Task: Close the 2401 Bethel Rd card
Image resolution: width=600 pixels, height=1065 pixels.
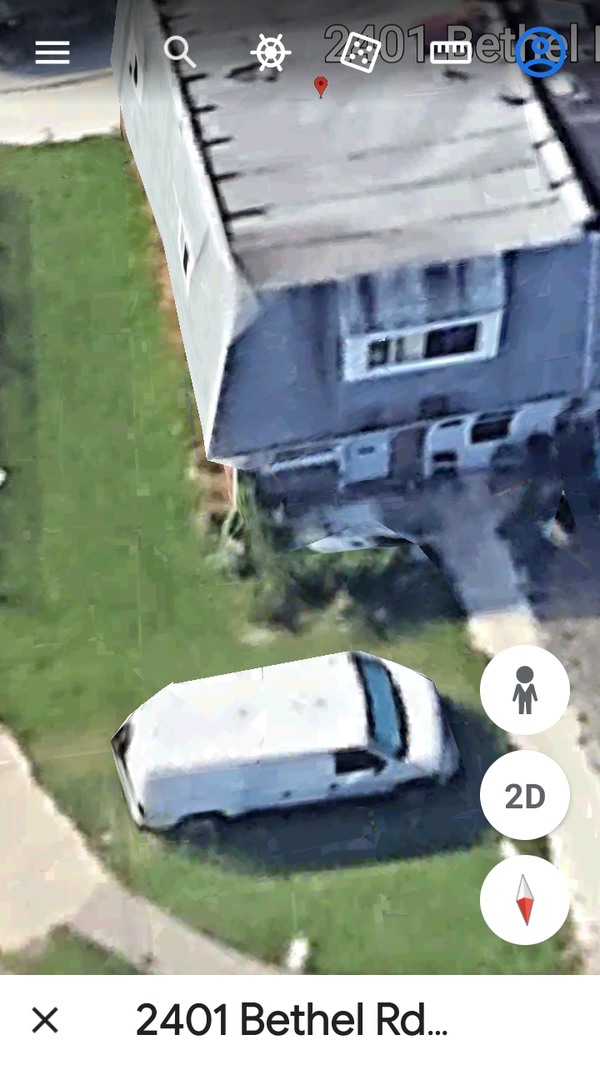Action: (45, 1020)
